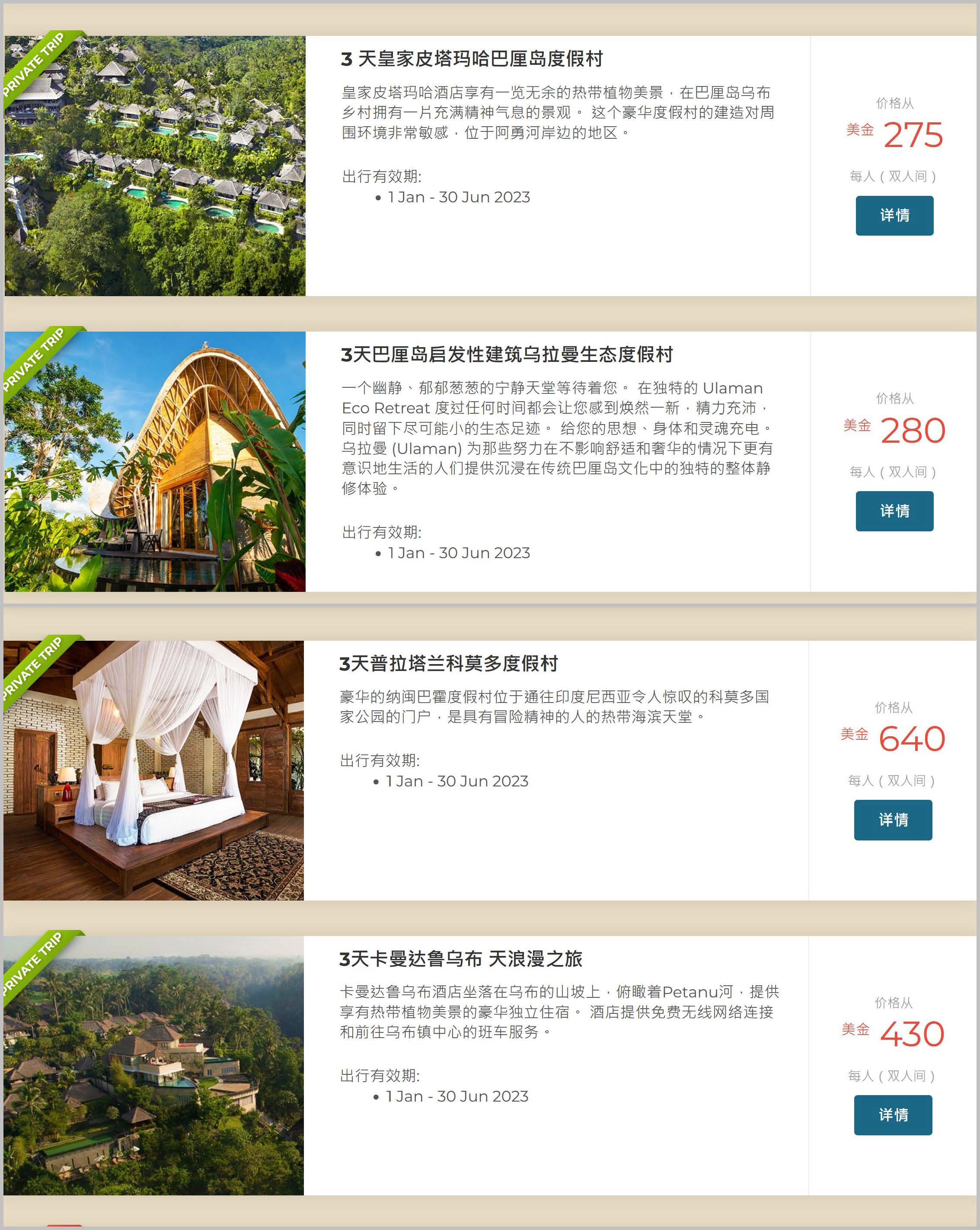Open title 3天普拉塔兰科莫多度假村

[448, 664]
